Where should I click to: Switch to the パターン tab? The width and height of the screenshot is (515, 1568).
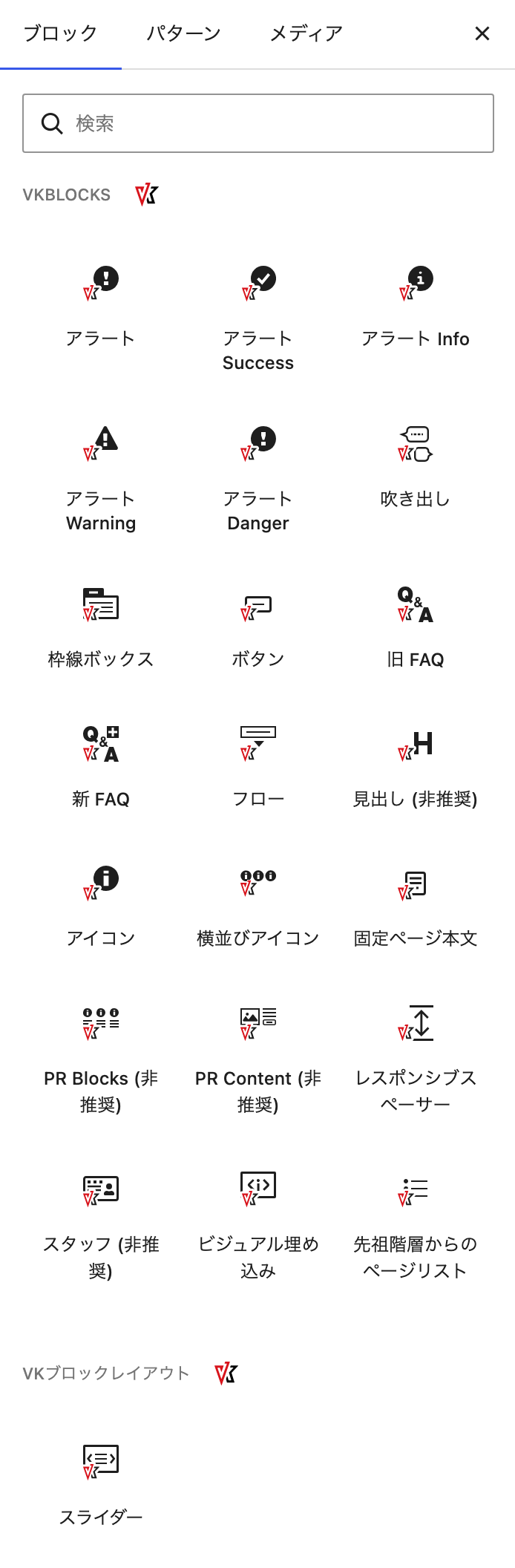pos(183,34)
